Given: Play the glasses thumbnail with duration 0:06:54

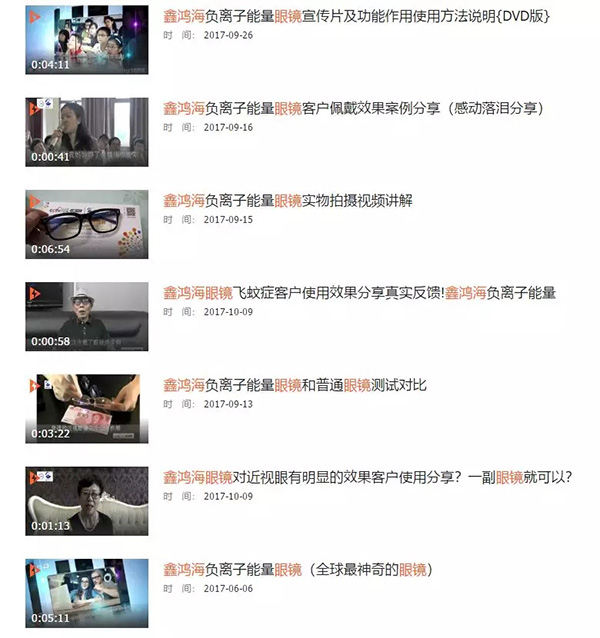Looking at the screenshot, I should 87,224.
